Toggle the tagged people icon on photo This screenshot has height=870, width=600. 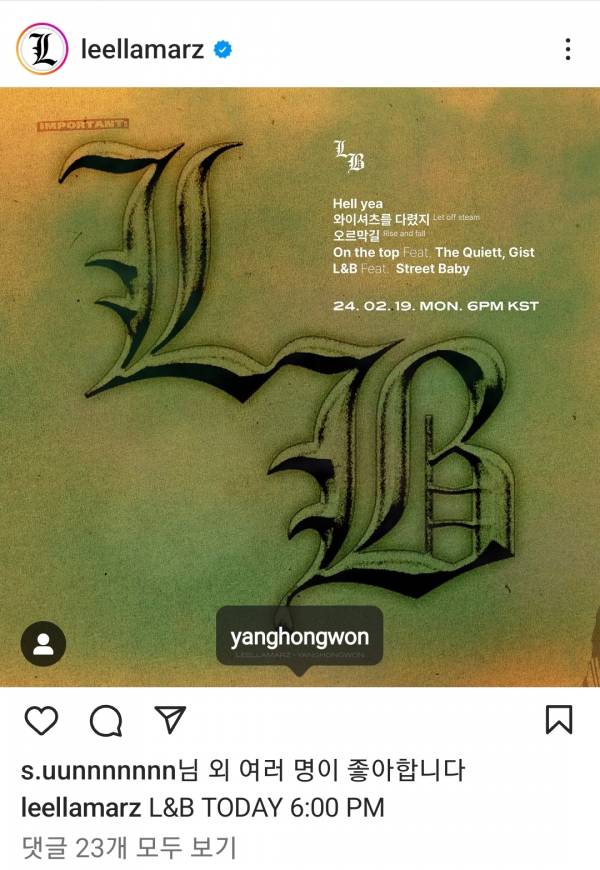pos(43,644)
